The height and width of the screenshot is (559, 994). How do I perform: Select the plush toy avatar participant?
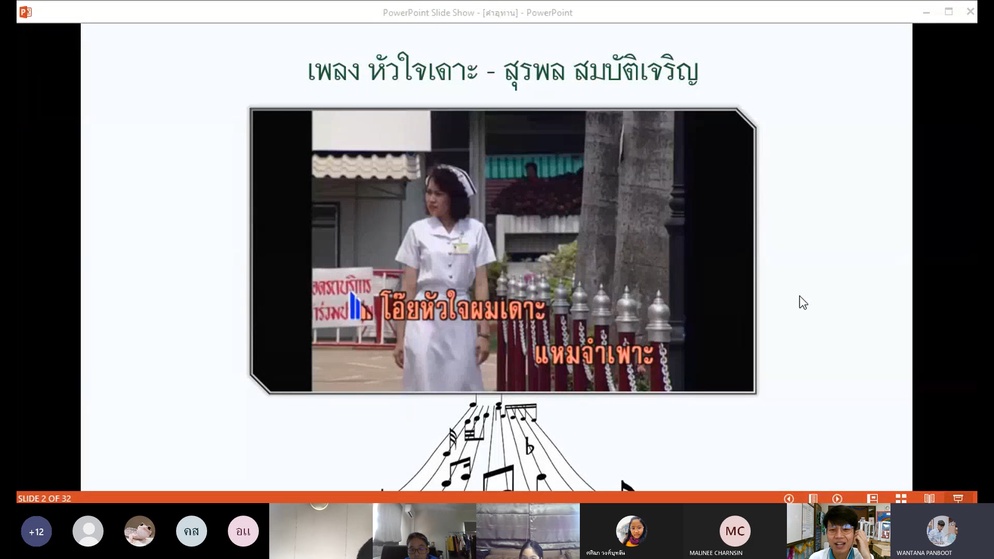click(x=140, y=531)
